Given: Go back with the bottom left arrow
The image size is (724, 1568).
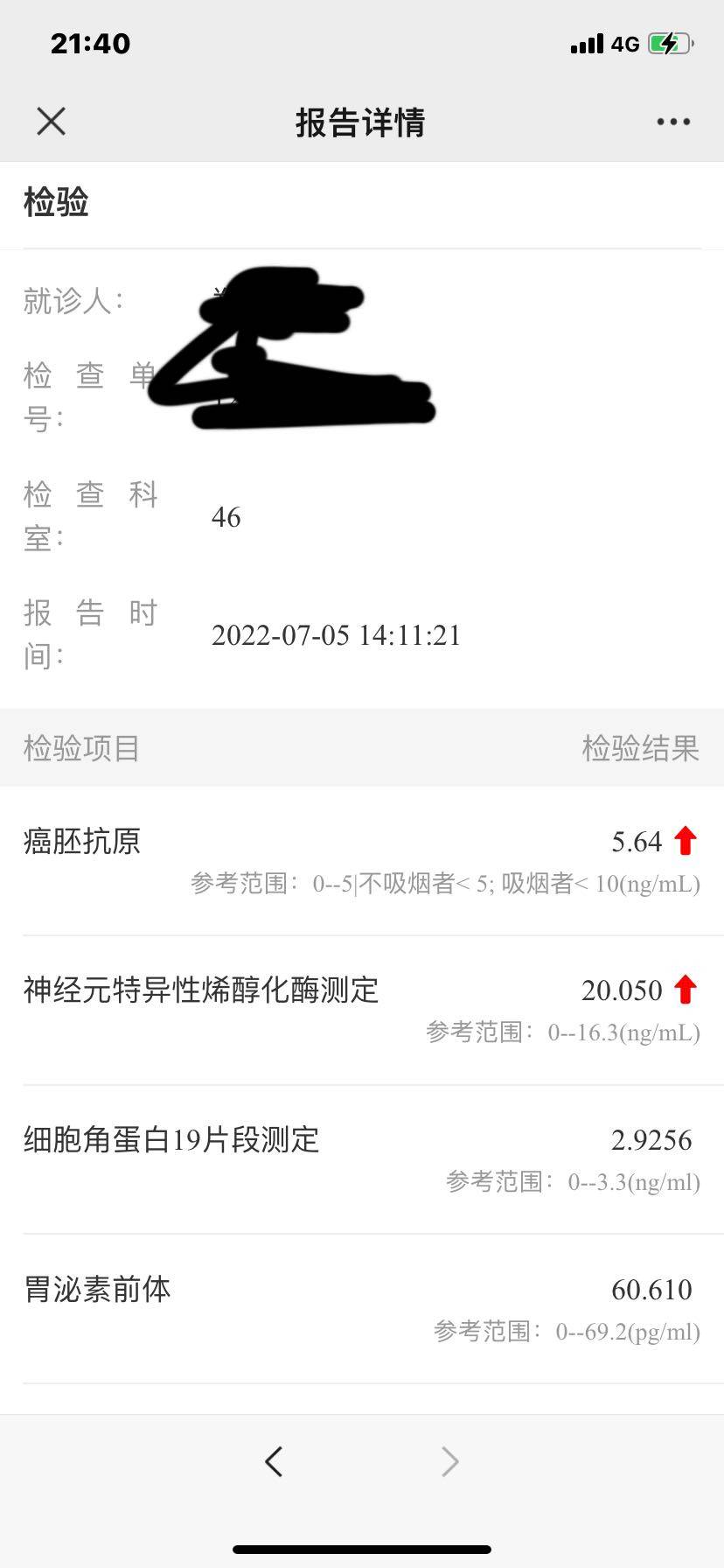Looking at the screenshot, I should coord(274,1460).
